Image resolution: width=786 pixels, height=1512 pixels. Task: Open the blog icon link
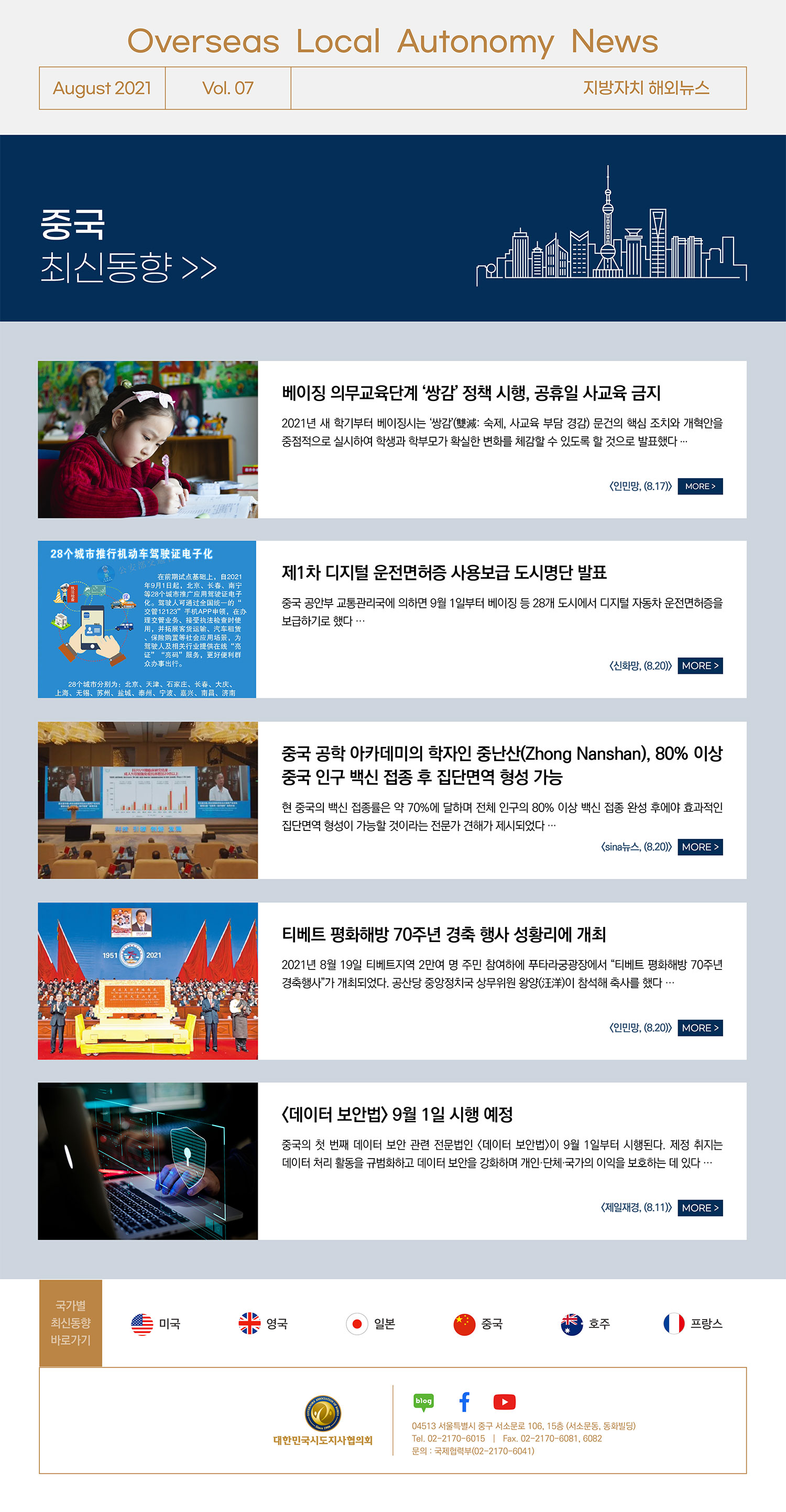(x=423, y=1402)
